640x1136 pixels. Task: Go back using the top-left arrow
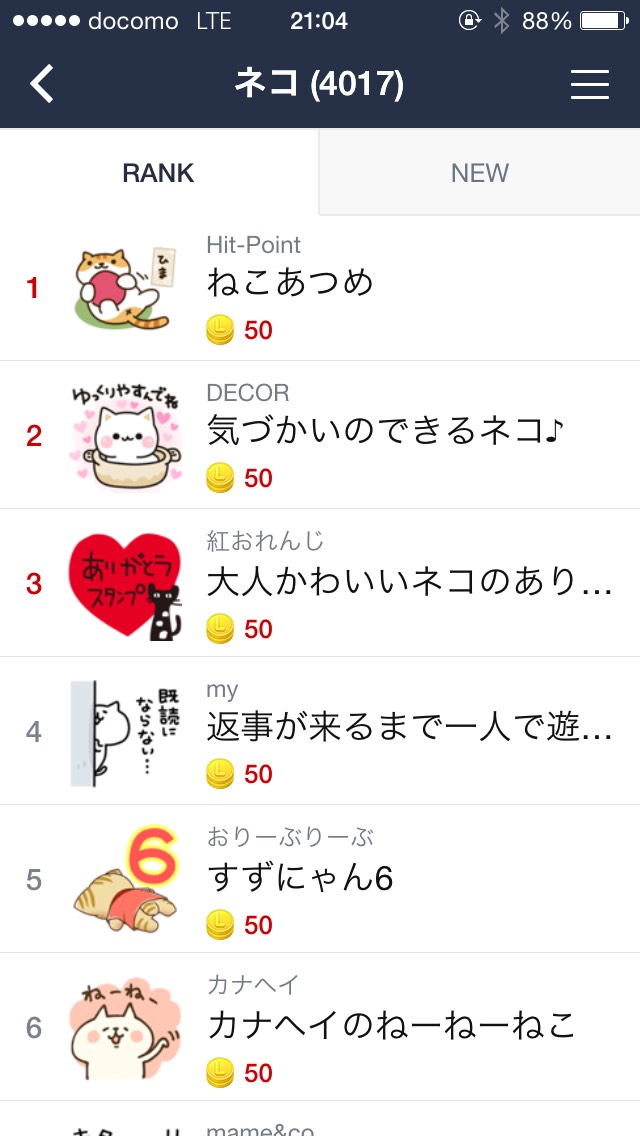point(42,85)
